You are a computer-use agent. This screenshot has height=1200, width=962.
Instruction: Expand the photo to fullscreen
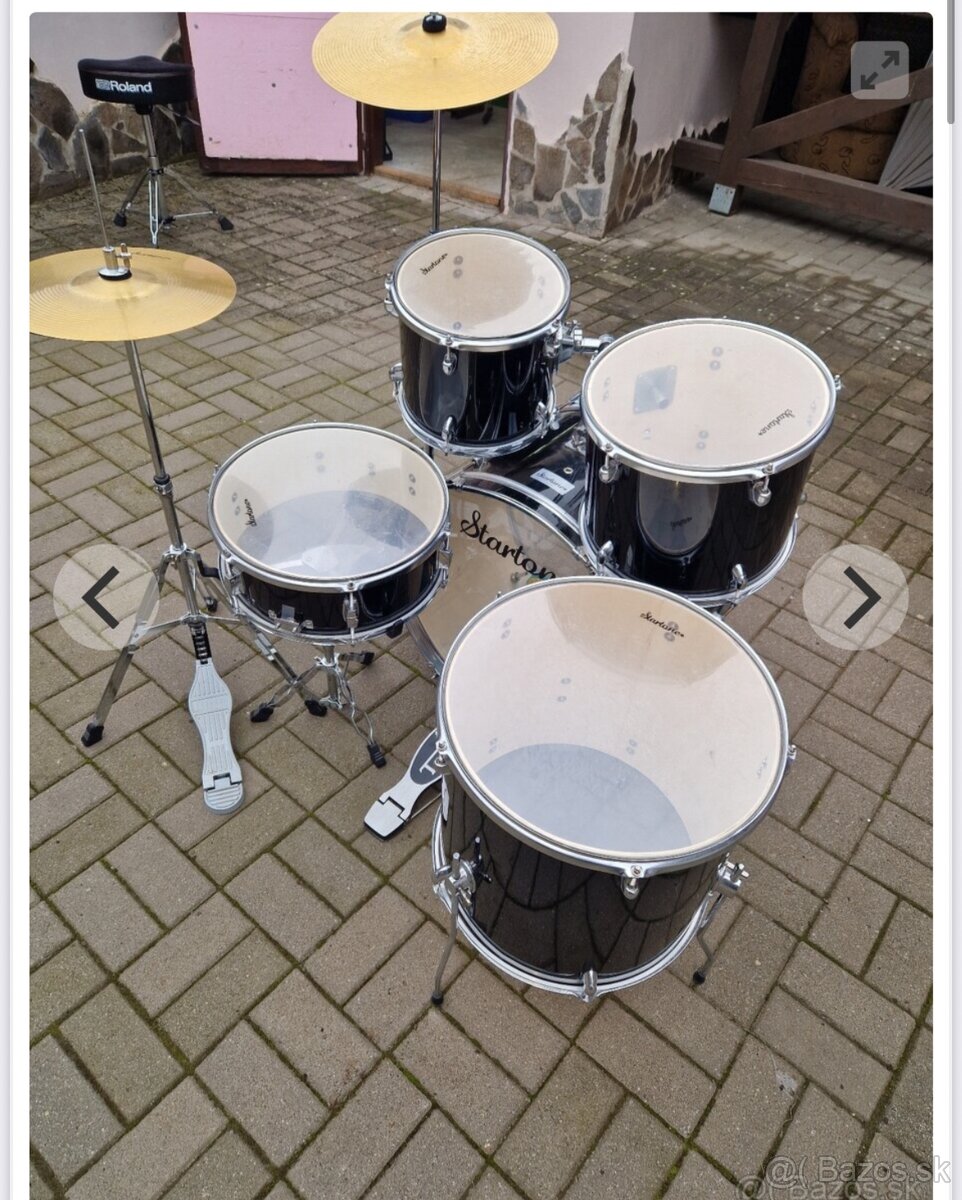(879, 70)
